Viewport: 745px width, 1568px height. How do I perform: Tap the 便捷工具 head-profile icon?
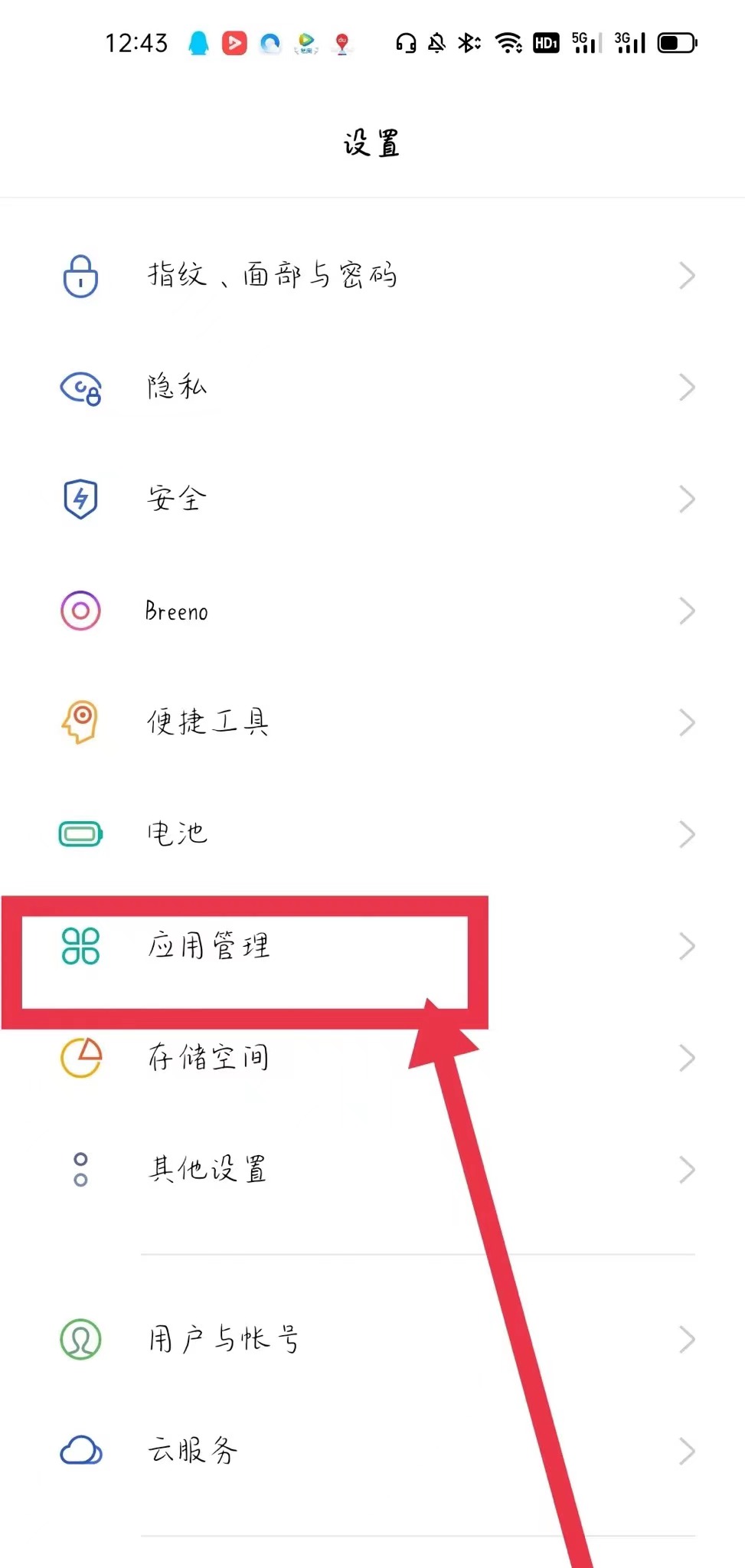[x=80, y=721]
